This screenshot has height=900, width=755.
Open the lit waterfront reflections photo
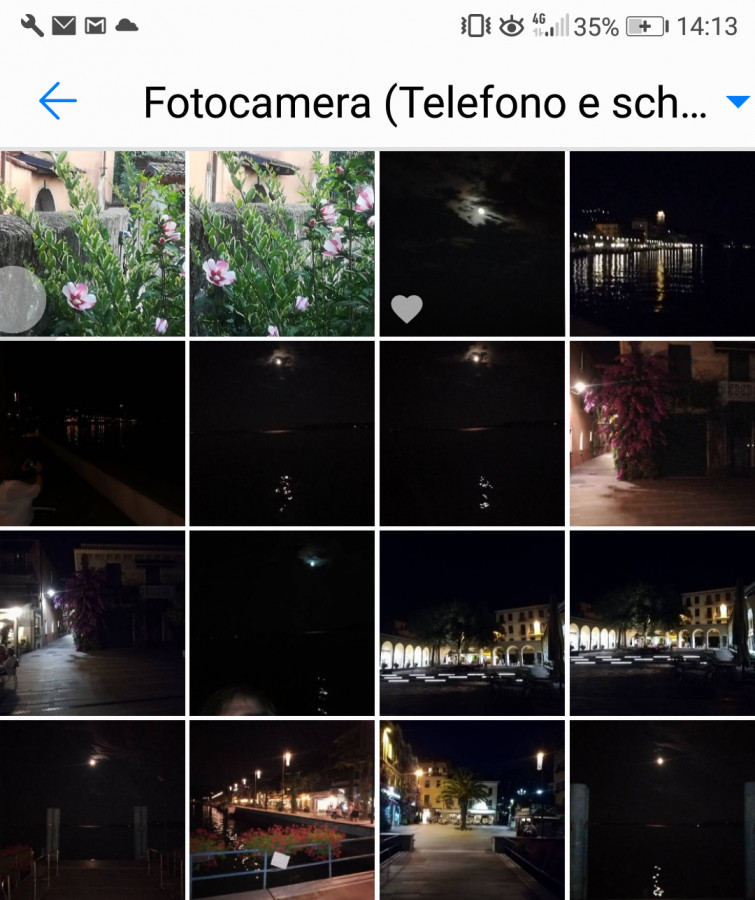coord(662,243)
